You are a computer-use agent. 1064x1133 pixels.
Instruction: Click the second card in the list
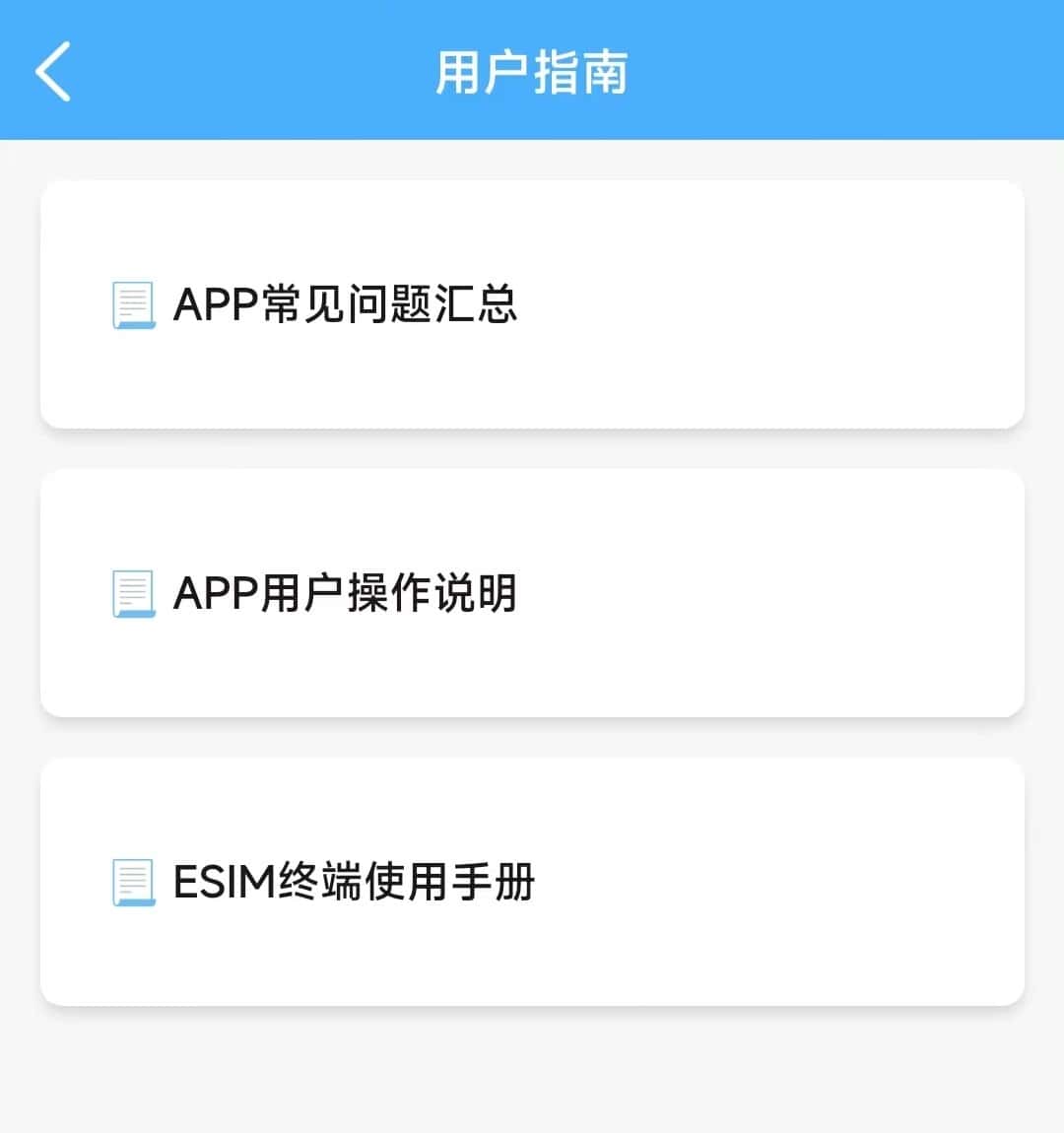532,592
